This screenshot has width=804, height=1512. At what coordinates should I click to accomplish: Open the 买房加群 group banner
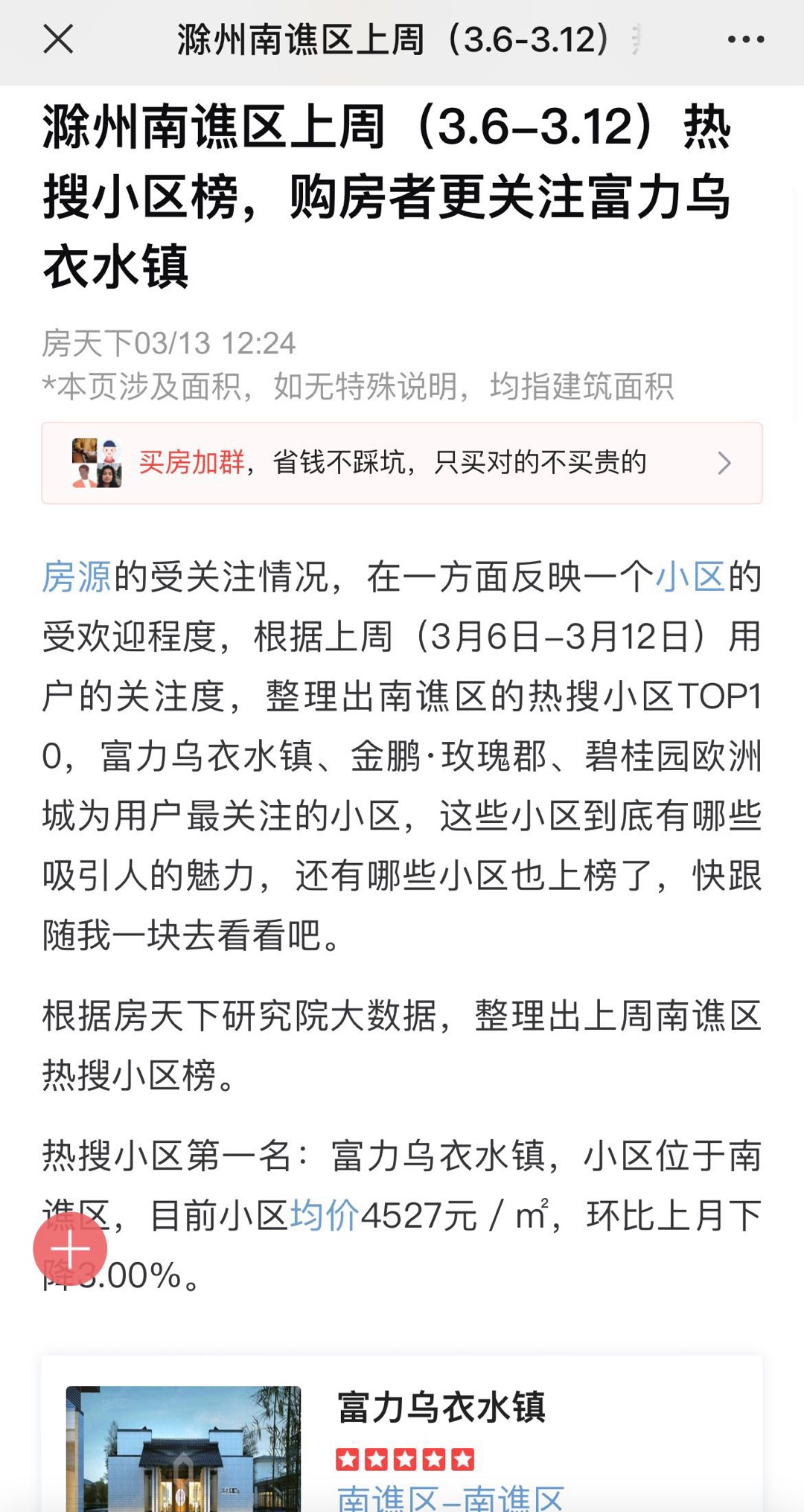[402, 463]
